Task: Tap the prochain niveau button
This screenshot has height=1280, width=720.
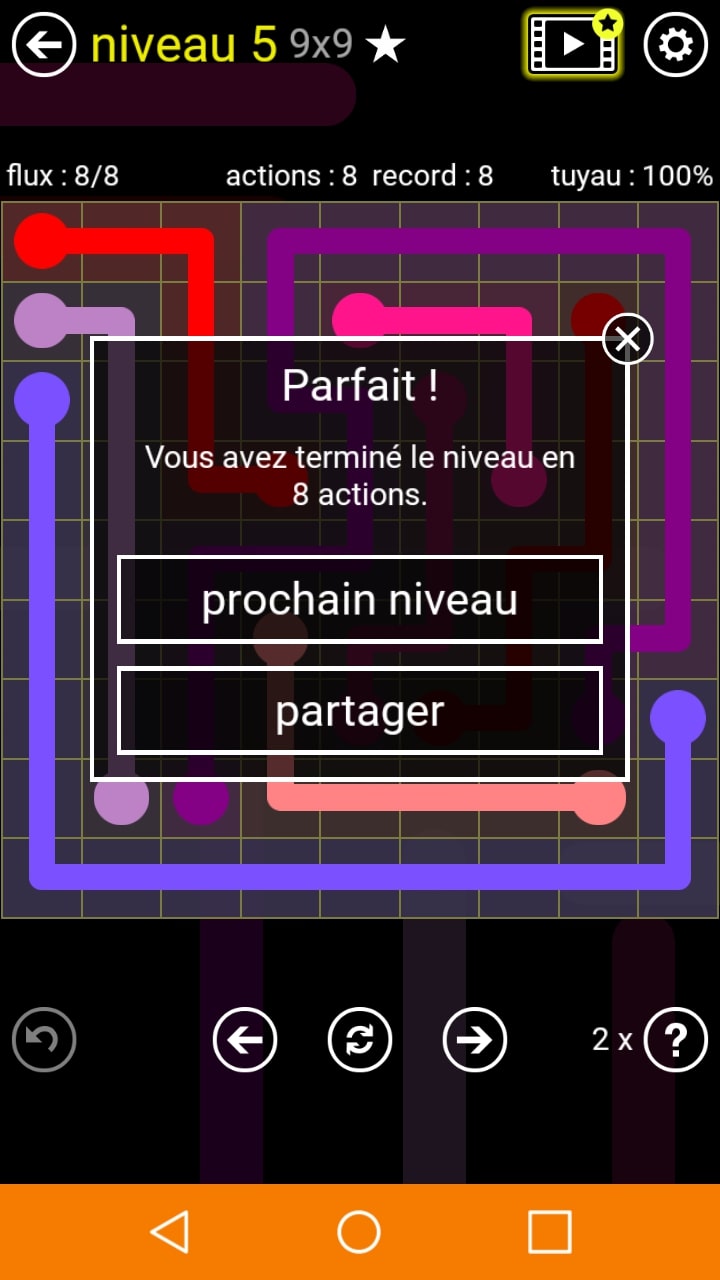Action: coord(360,599)
